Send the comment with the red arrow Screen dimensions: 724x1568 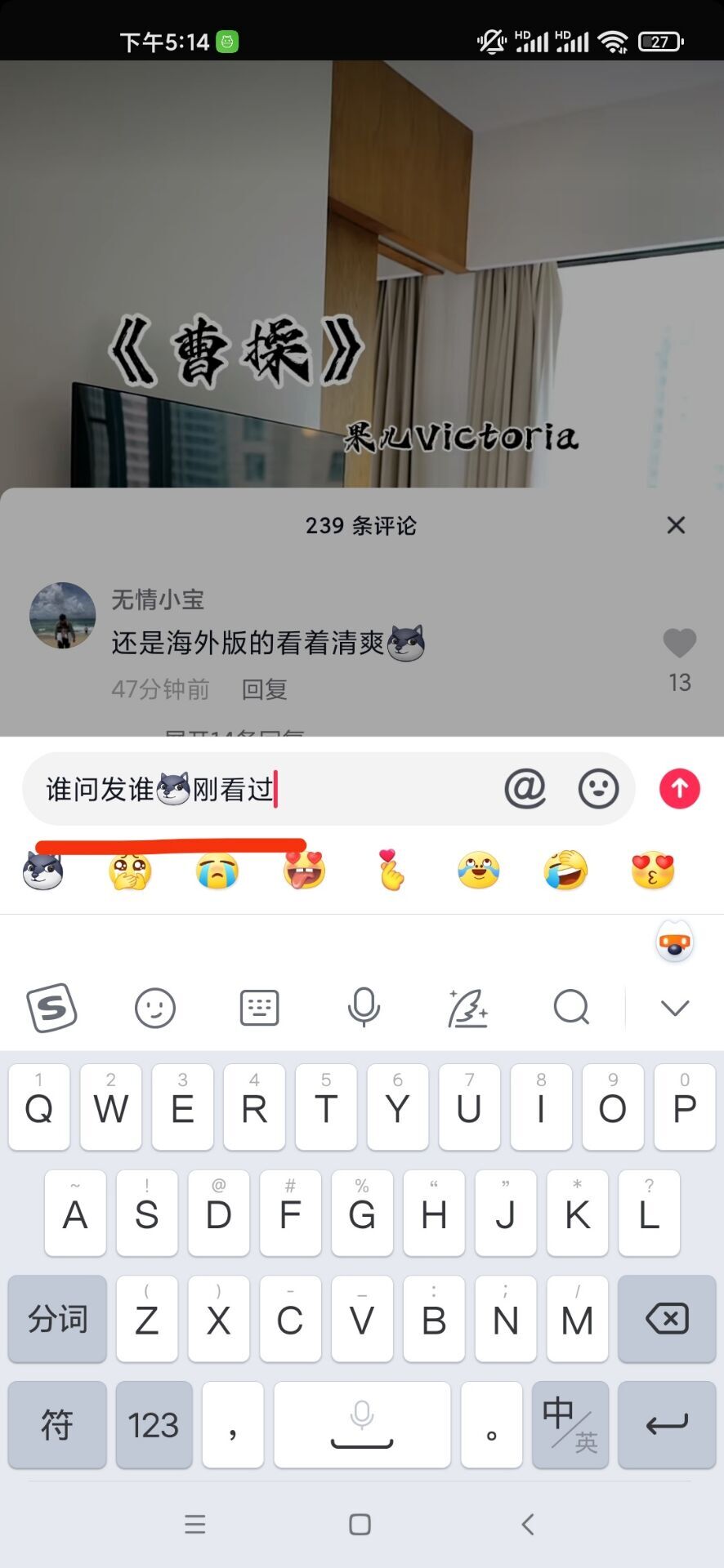click(x=679, y=789)
